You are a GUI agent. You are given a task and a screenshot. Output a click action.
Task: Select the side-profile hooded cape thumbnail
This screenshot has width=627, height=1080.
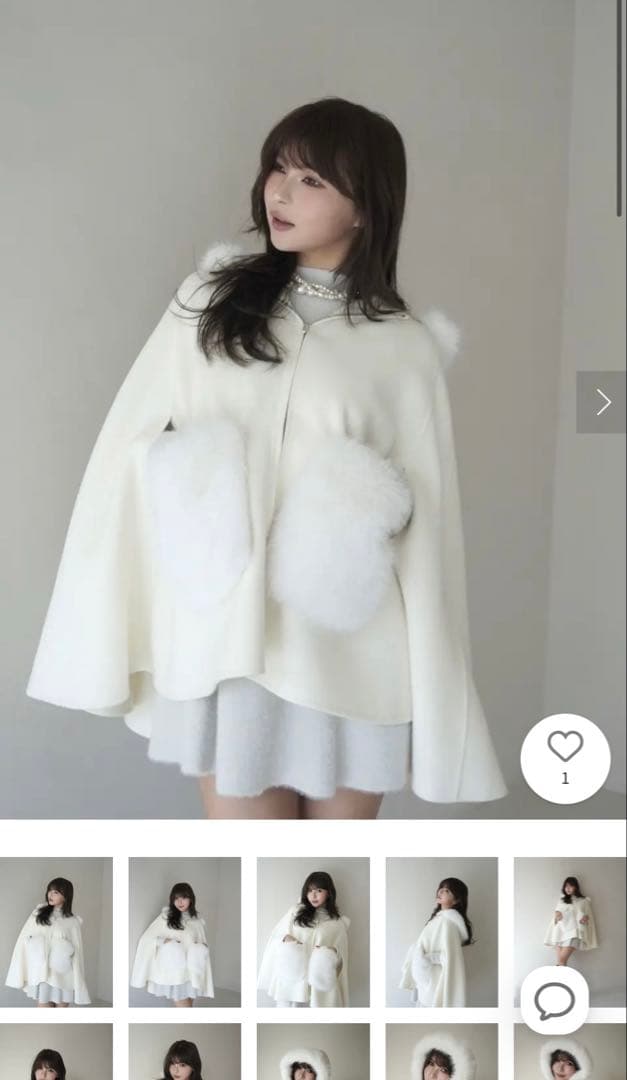tap(441, 931)
